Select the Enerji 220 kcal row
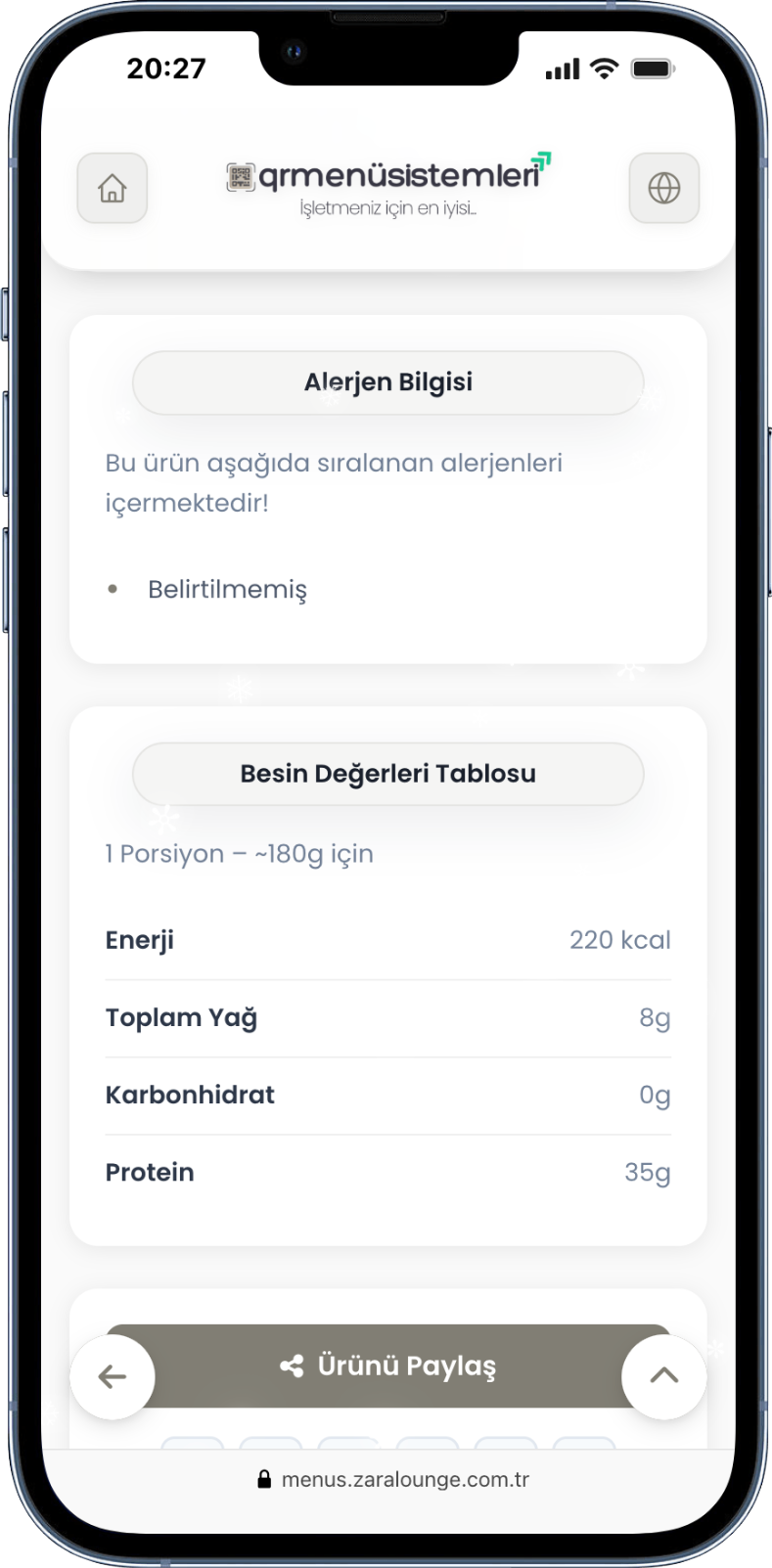 (387, 940)
